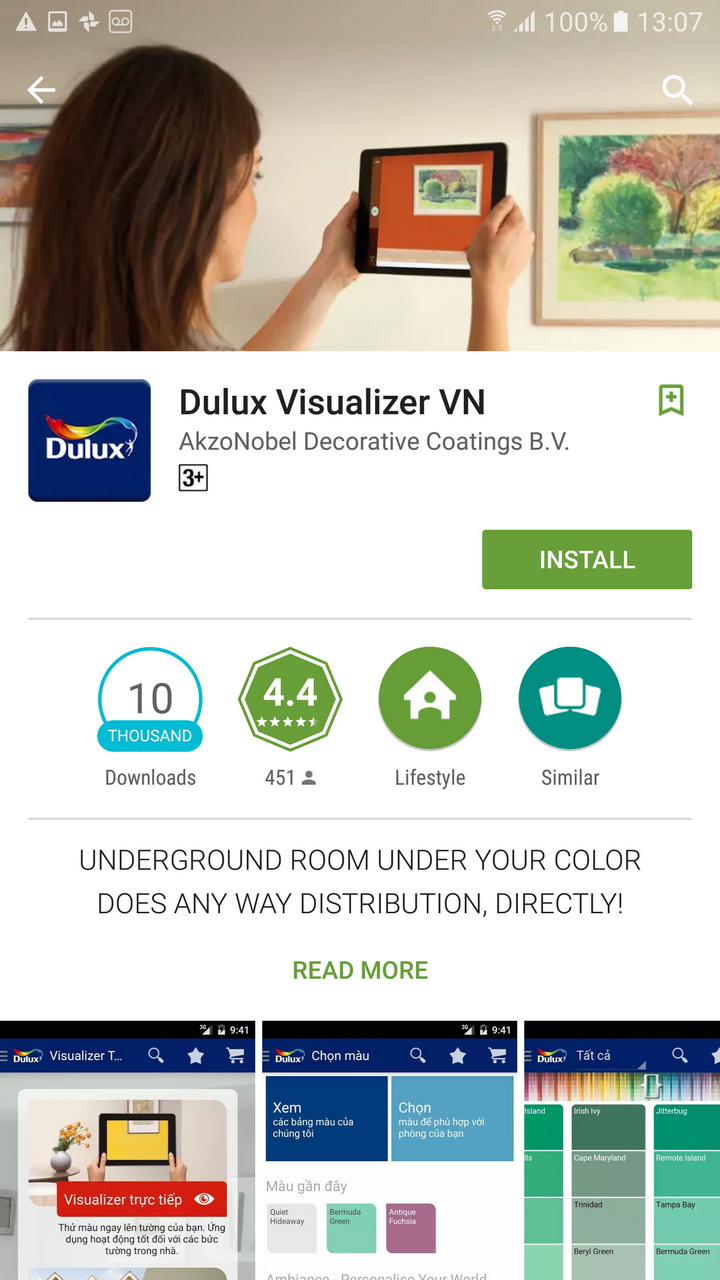The image size is (720, 1280).
Task: Go back using the arrow icon
Action: pyautogui.click(x=41, y=91)
